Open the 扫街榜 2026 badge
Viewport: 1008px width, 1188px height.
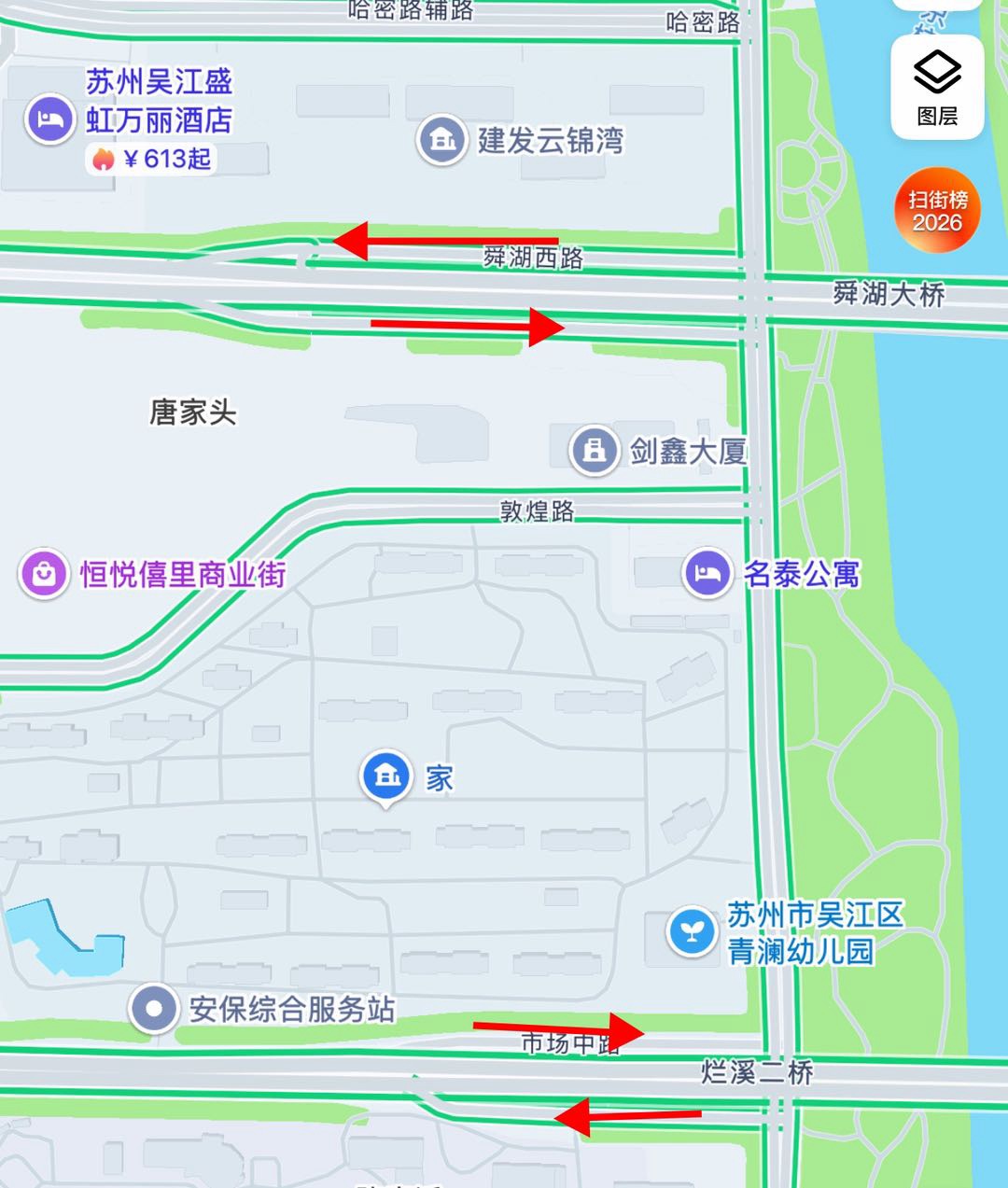click(x=937, y=211)
